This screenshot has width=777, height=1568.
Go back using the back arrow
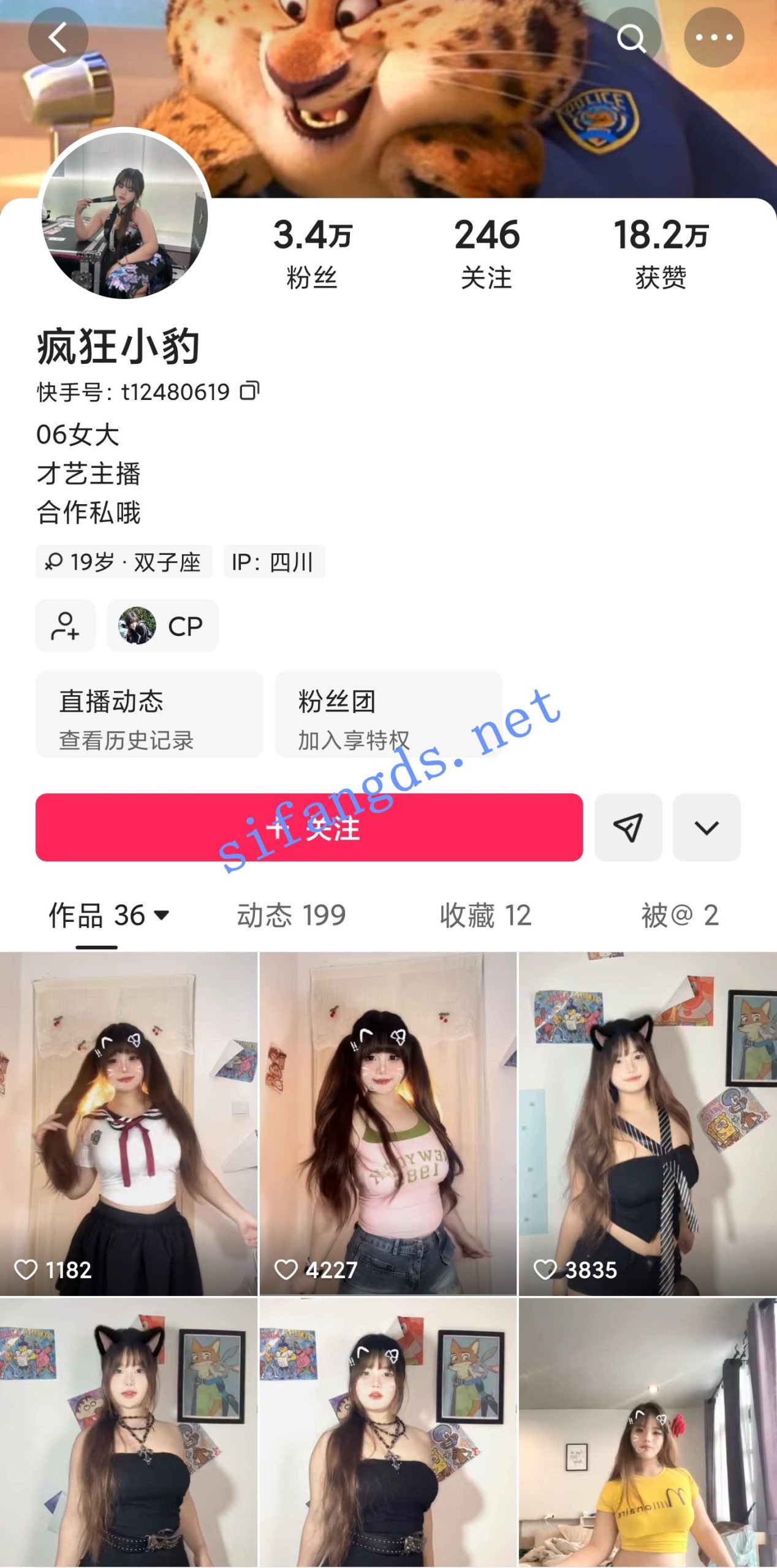[x=58, y=37]
